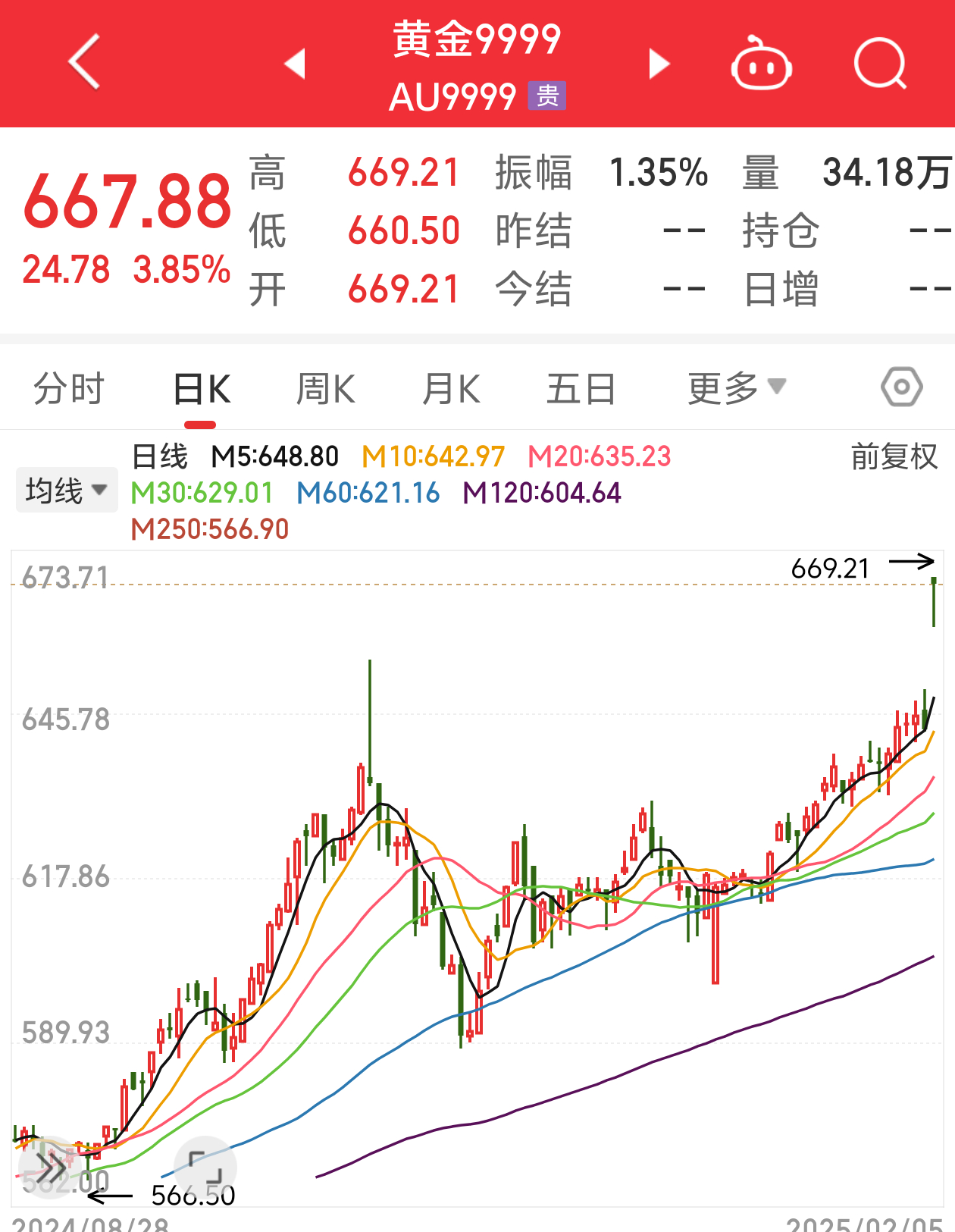Expand the 更多 period dropdown

pyautogui.click(x=735, y=389)
